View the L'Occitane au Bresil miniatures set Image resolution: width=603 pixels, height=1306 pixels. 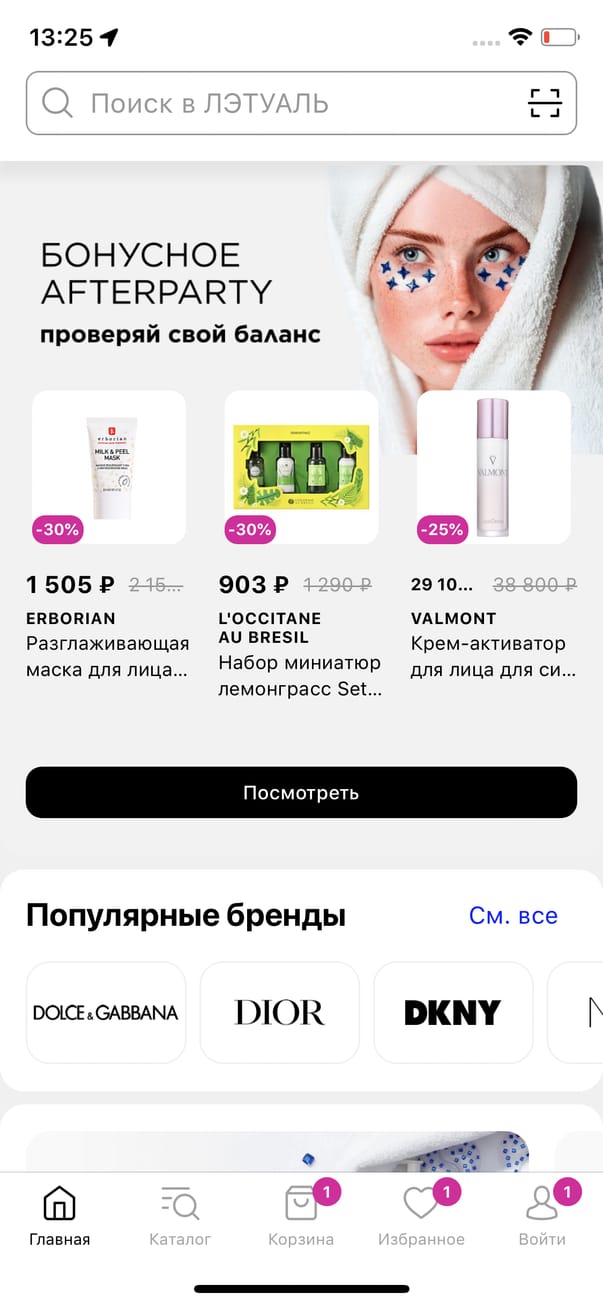coord(301,468)
